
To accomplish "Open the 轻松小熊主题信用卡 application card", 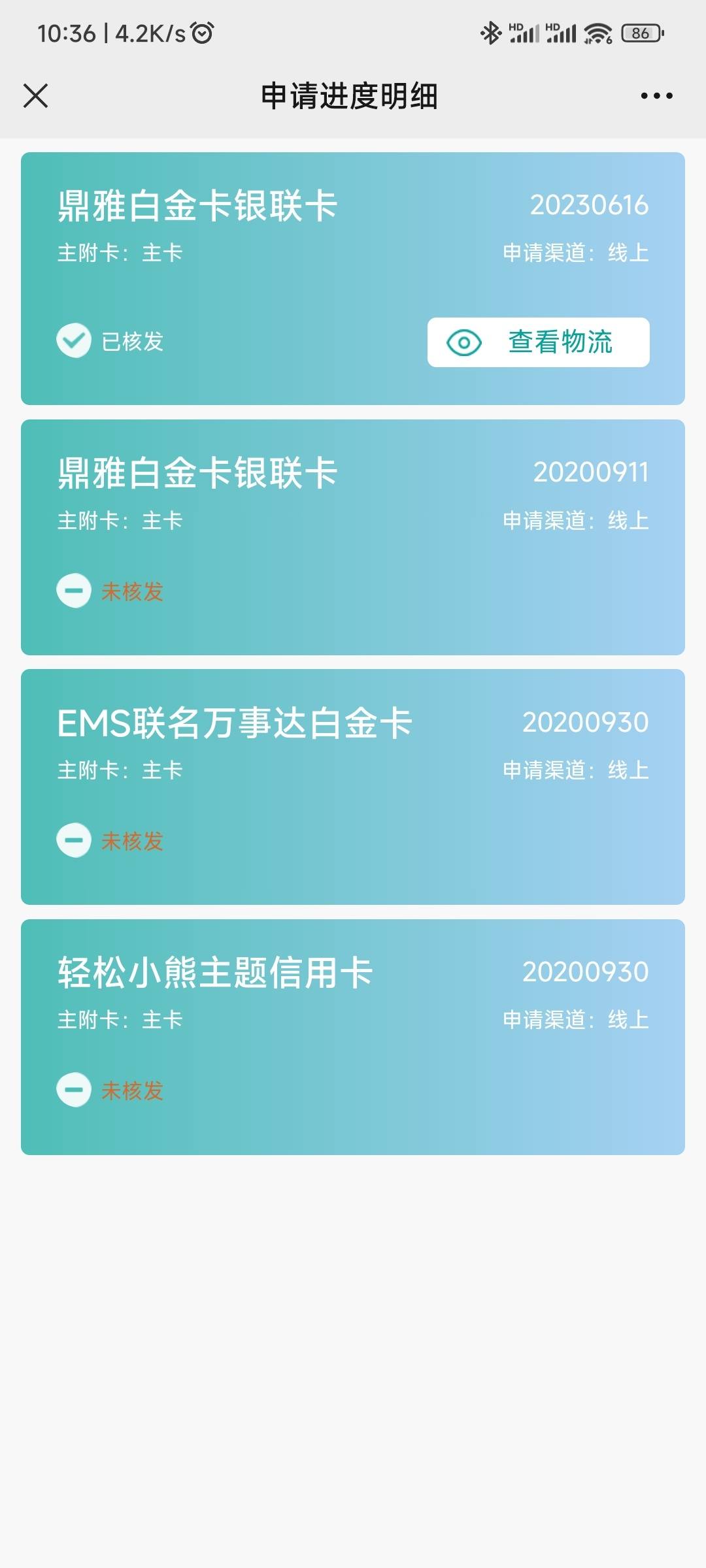I will click(x=353, y=1037).
